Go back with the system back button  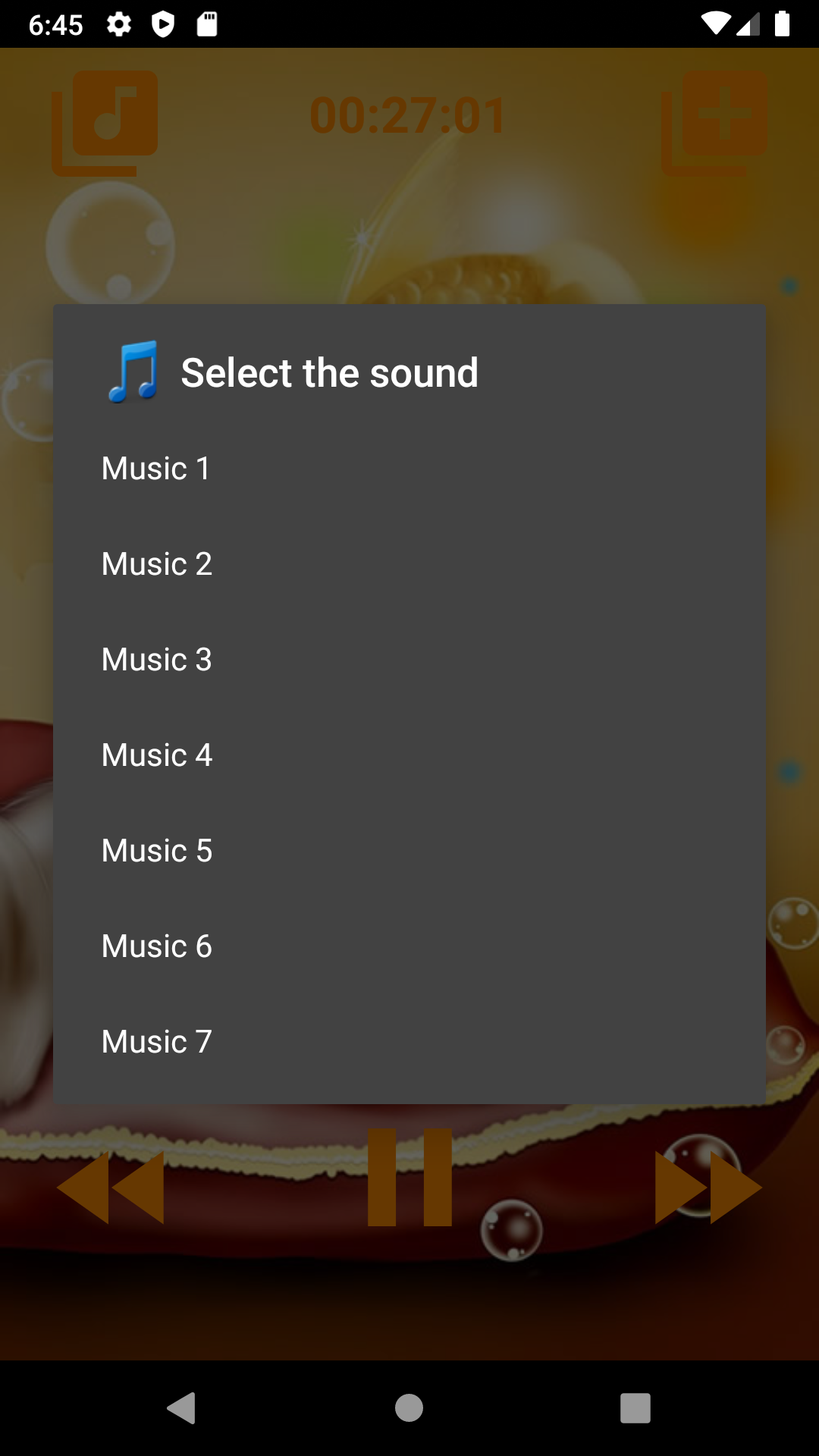[181, 1408]
